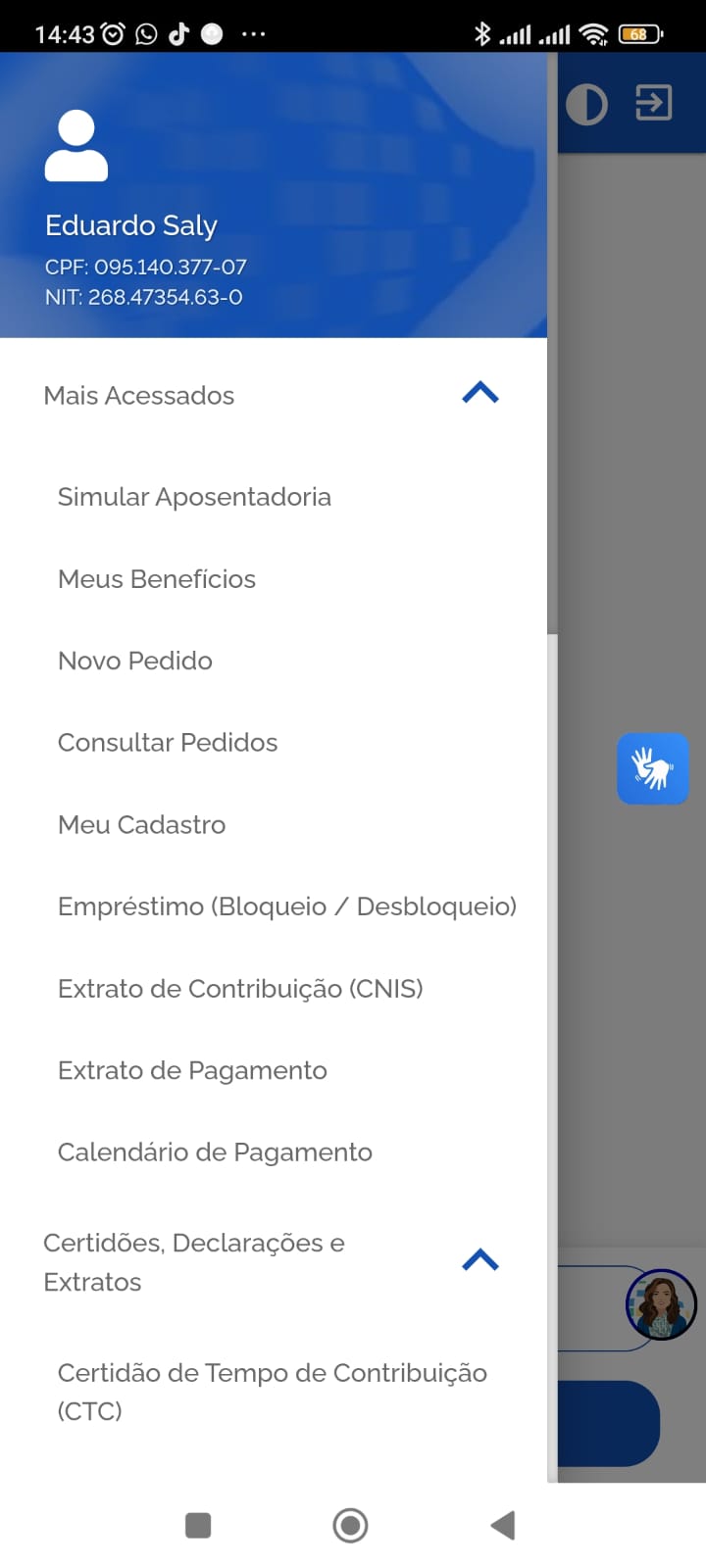
Task: Collapse Certidões, Declarações e Extratos section
Action: point(479,1261)
